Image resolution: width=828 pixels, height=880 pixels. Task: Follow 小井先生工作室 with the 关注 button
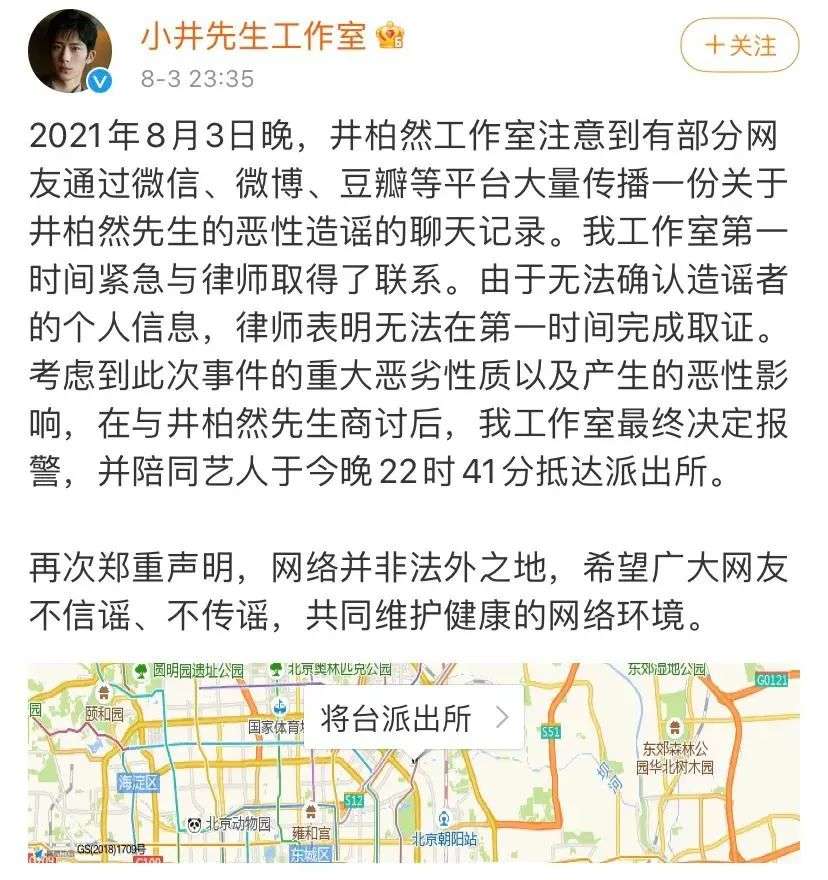tap(739, 46)
